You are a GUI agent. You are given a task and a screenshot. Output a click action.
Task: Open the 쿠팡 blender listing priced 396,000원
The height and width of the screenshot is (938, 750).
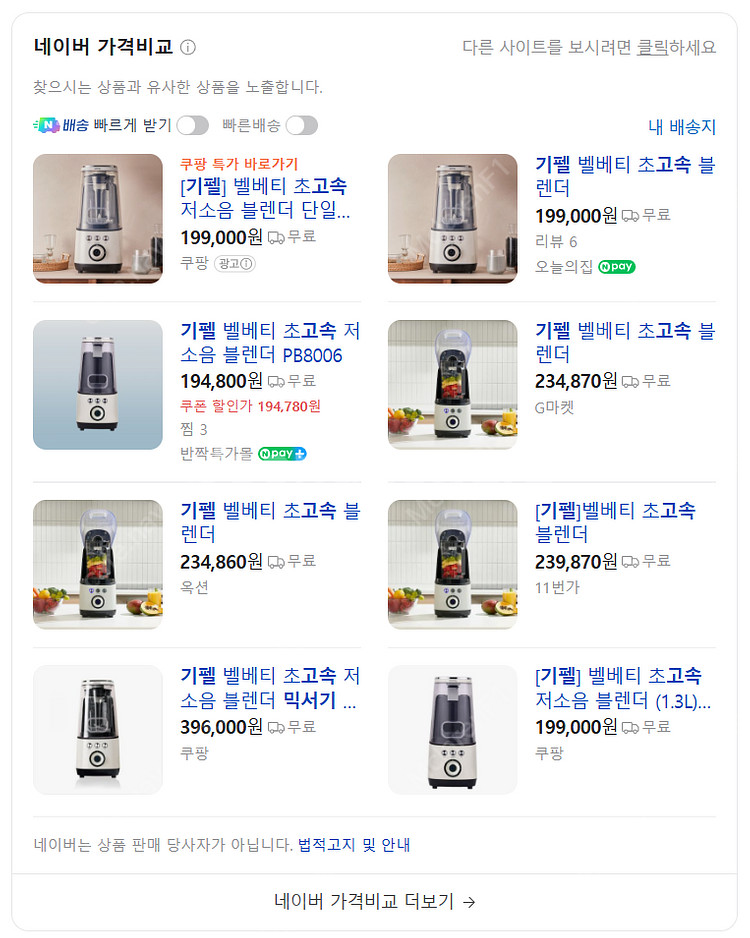[x=270, y=688]
